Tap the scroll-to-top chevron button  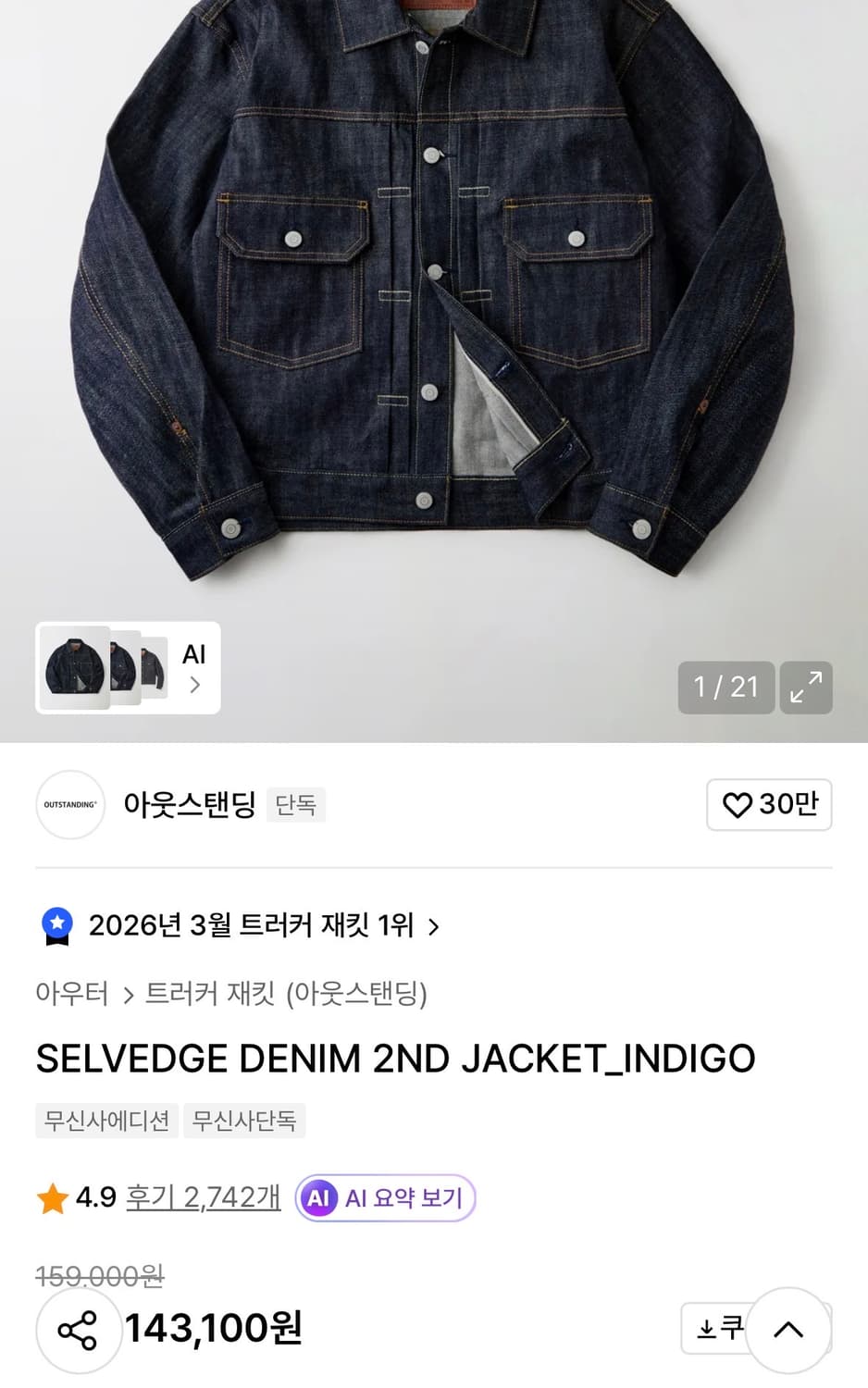point(788,1330)
